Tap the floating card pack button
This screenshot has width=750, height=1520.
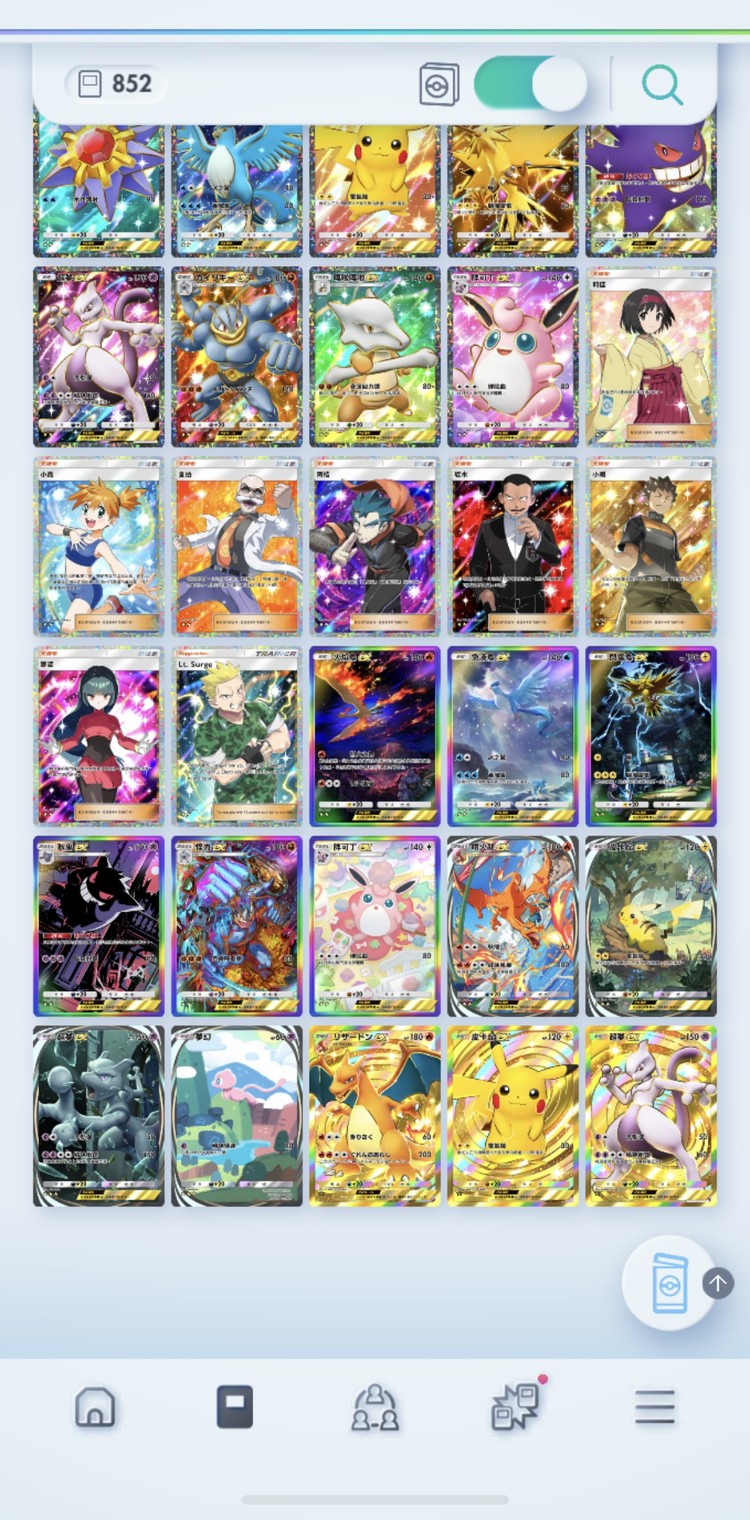tap(668, 1282)
